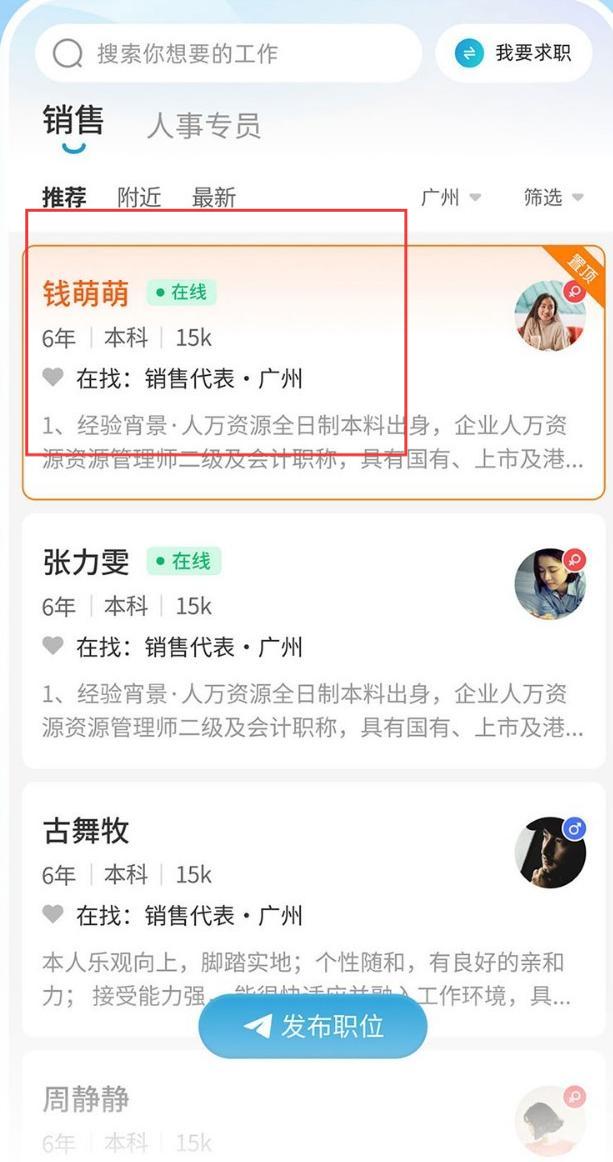Open the 广州 city dropdown

point(450,198)
